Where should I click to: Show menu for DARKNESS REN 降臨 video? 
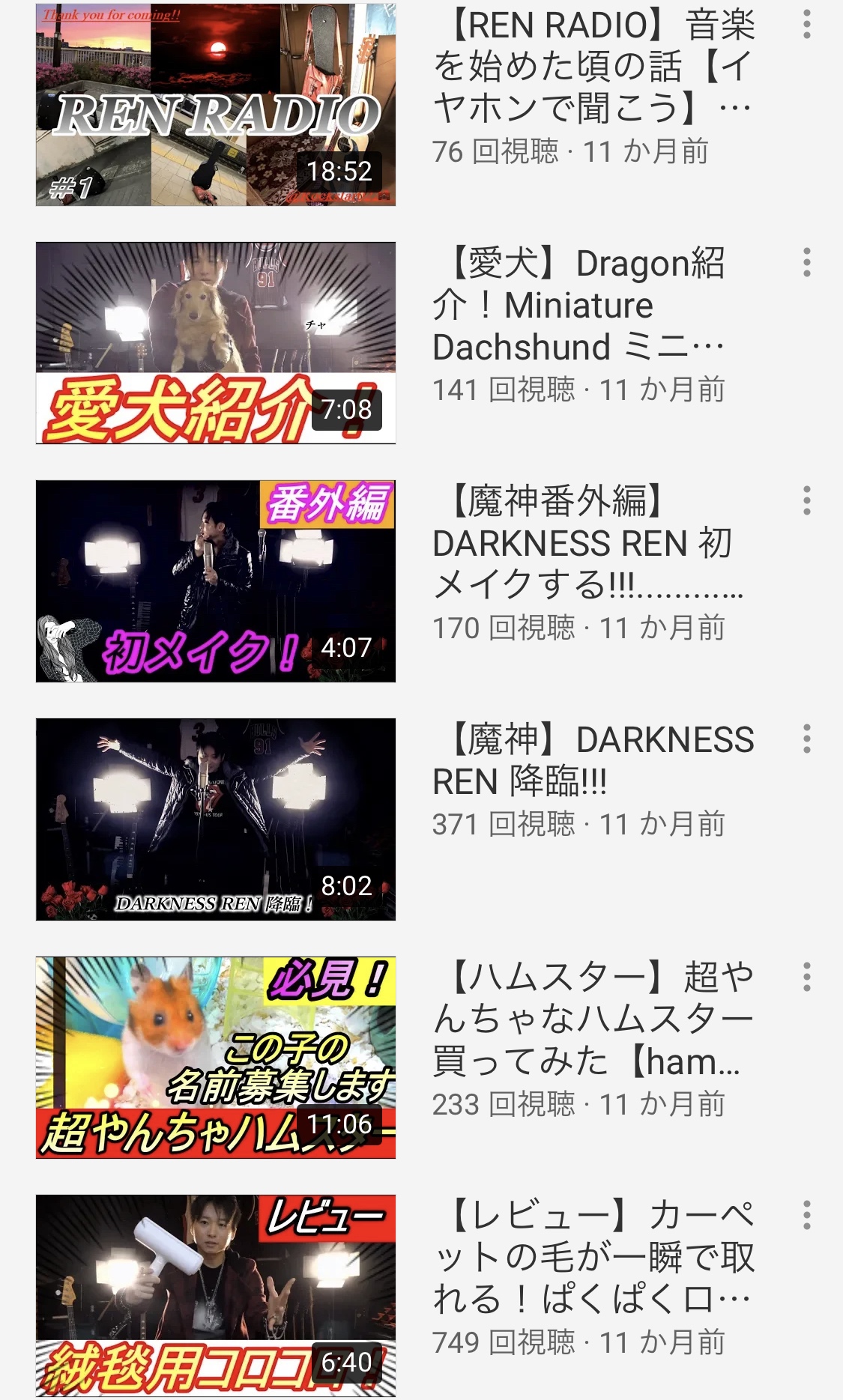[806, 739]
